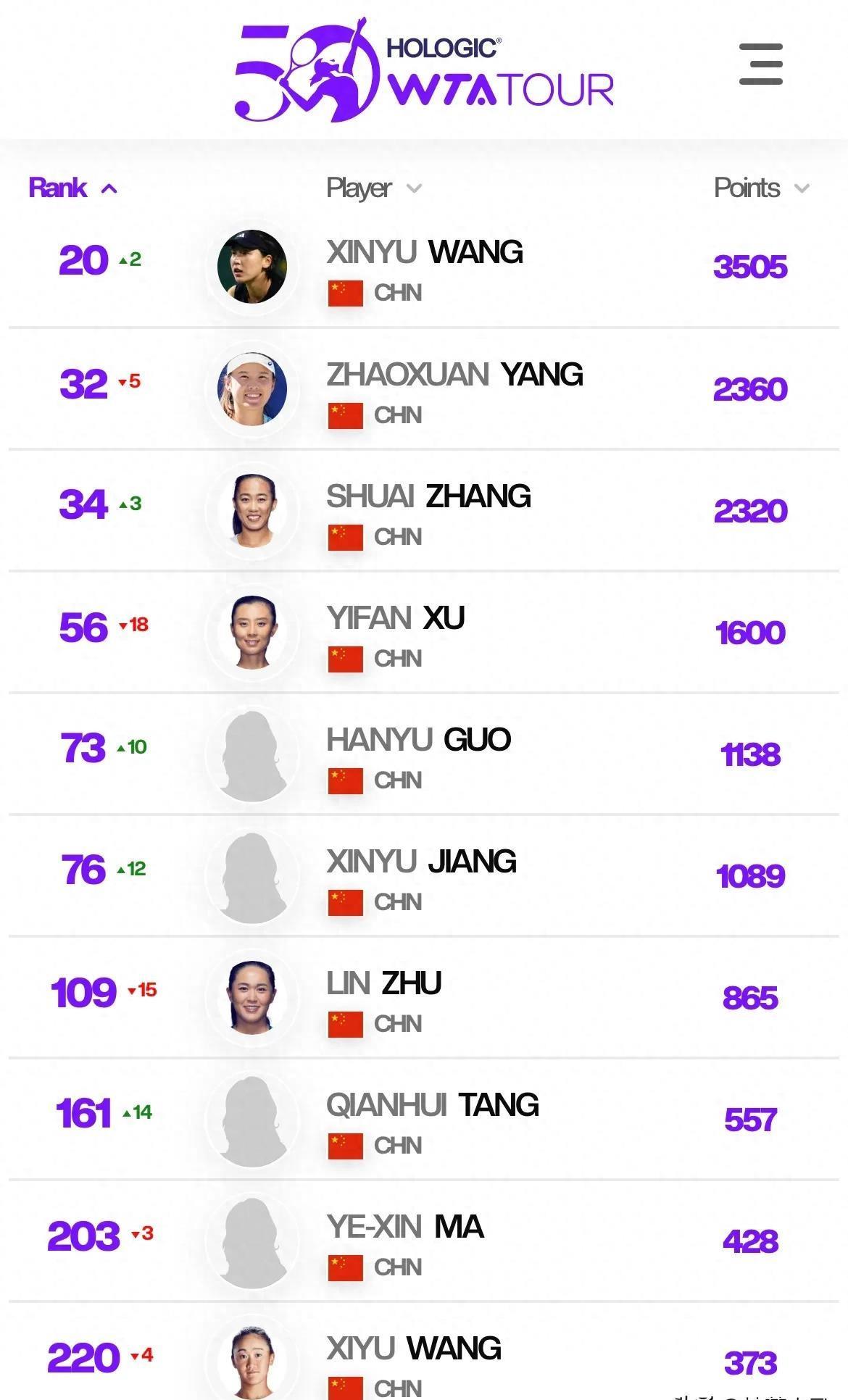Open Xinyu Wang's player profile
This screenshot has width=848, height=1400.
(424, 252)
